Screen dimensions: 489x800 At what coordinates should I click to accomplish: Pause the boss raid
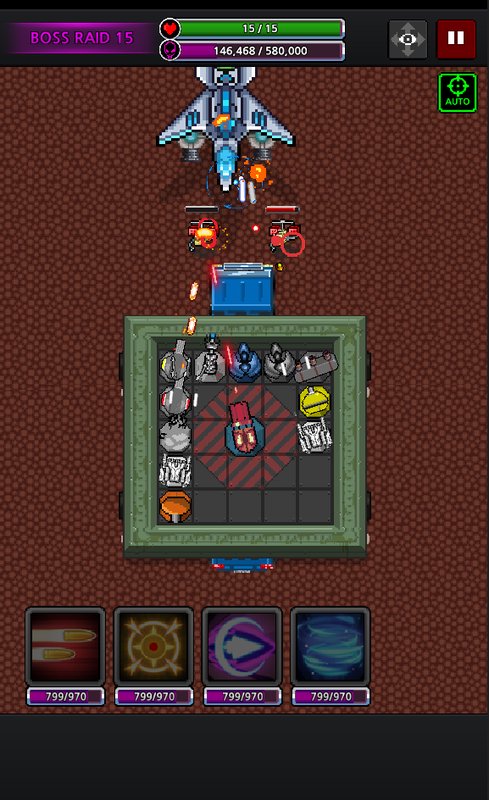click(x=456, y=39)
